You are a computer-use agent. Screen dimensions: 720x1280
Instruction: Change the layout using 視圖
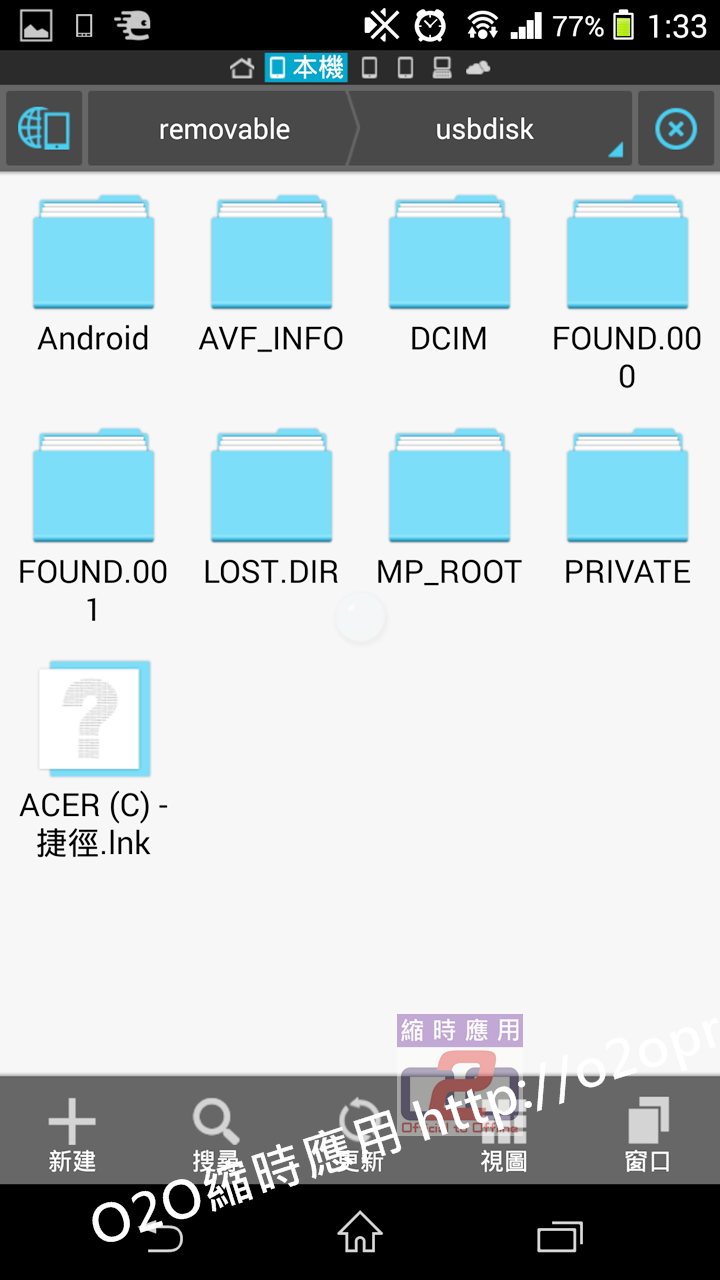[504, 1134]
